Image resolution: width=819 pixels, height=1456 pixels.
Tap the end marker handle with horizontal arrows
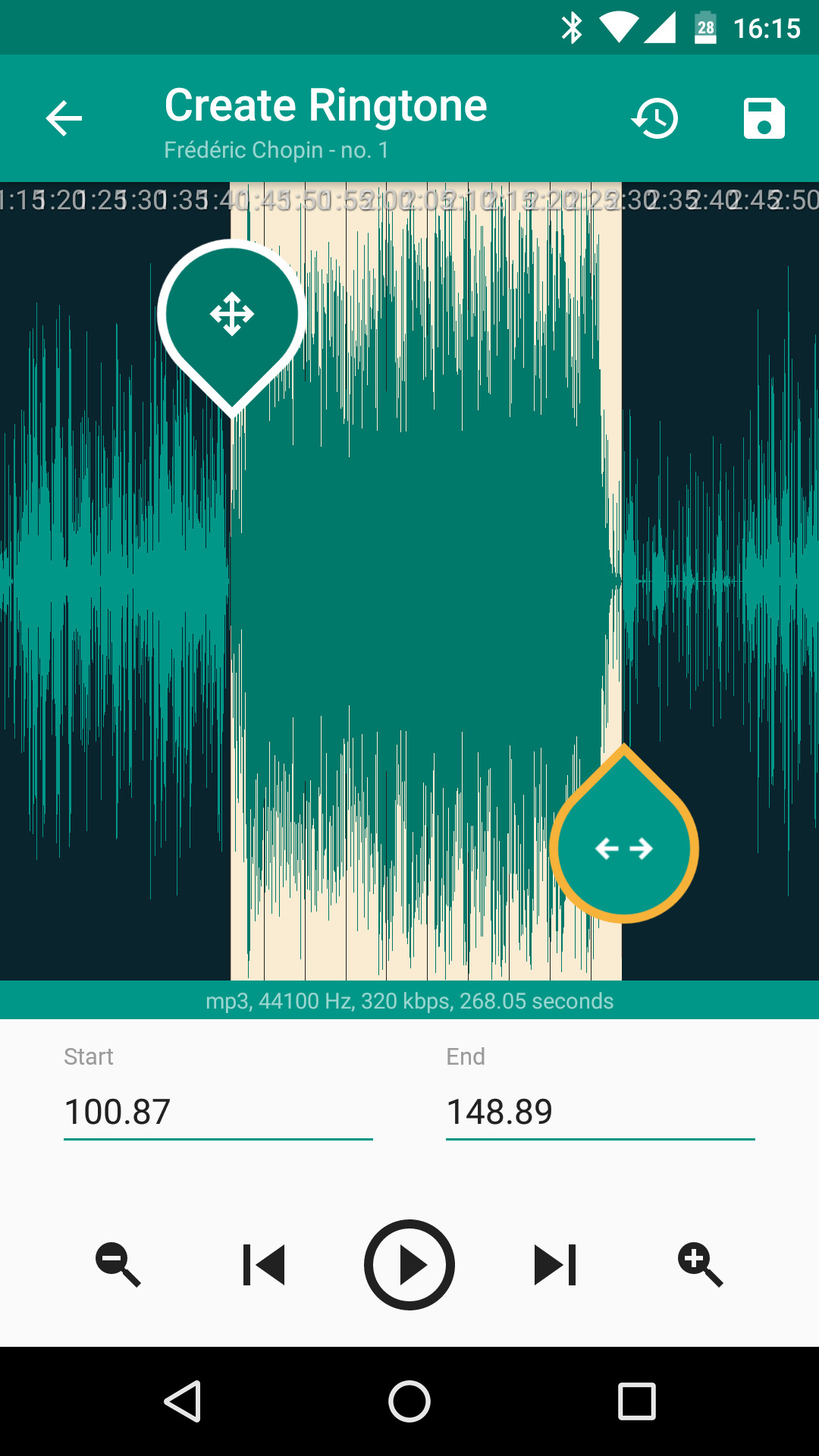tap(624, 847)
